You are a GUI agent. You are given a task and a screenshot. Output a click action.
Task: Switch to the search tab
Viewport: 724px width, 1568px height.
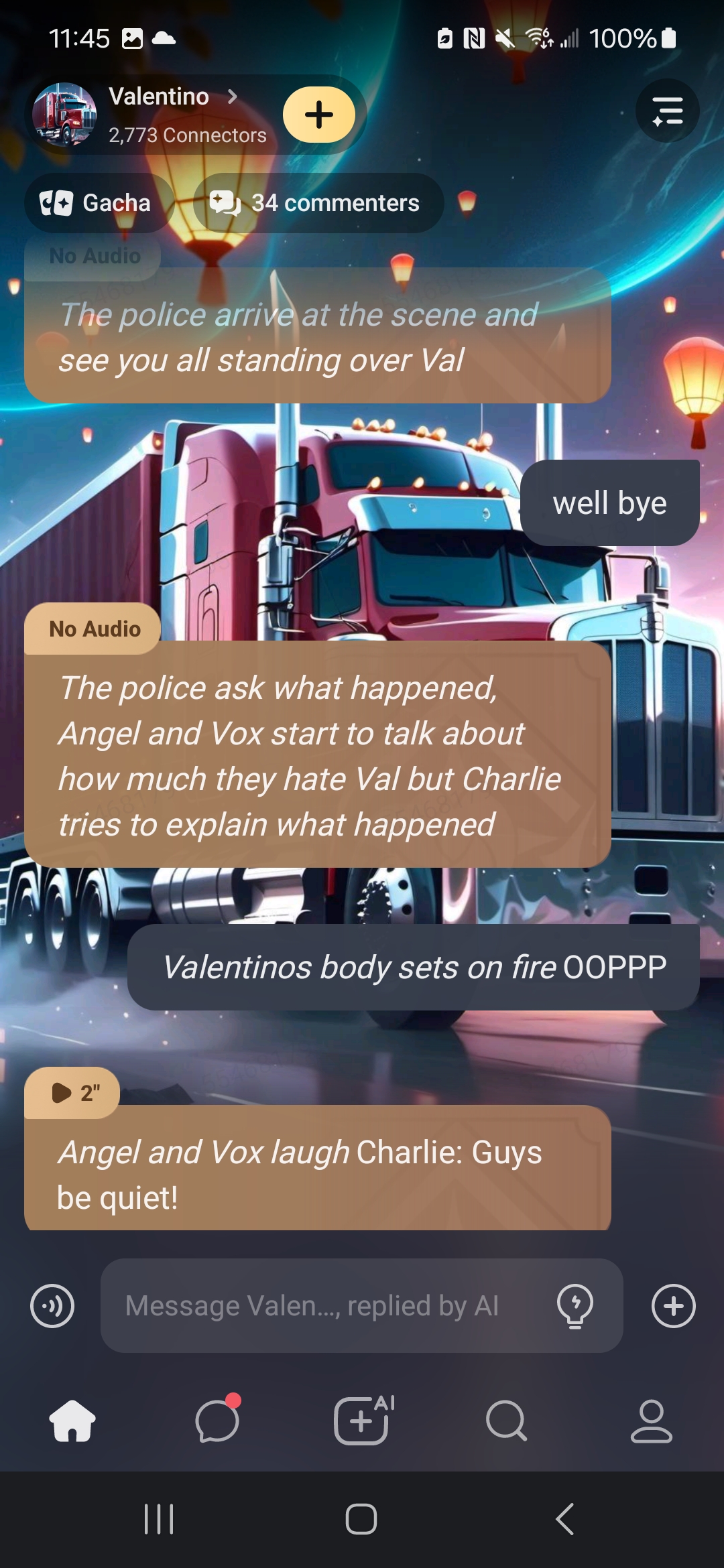coord(507,1420)
